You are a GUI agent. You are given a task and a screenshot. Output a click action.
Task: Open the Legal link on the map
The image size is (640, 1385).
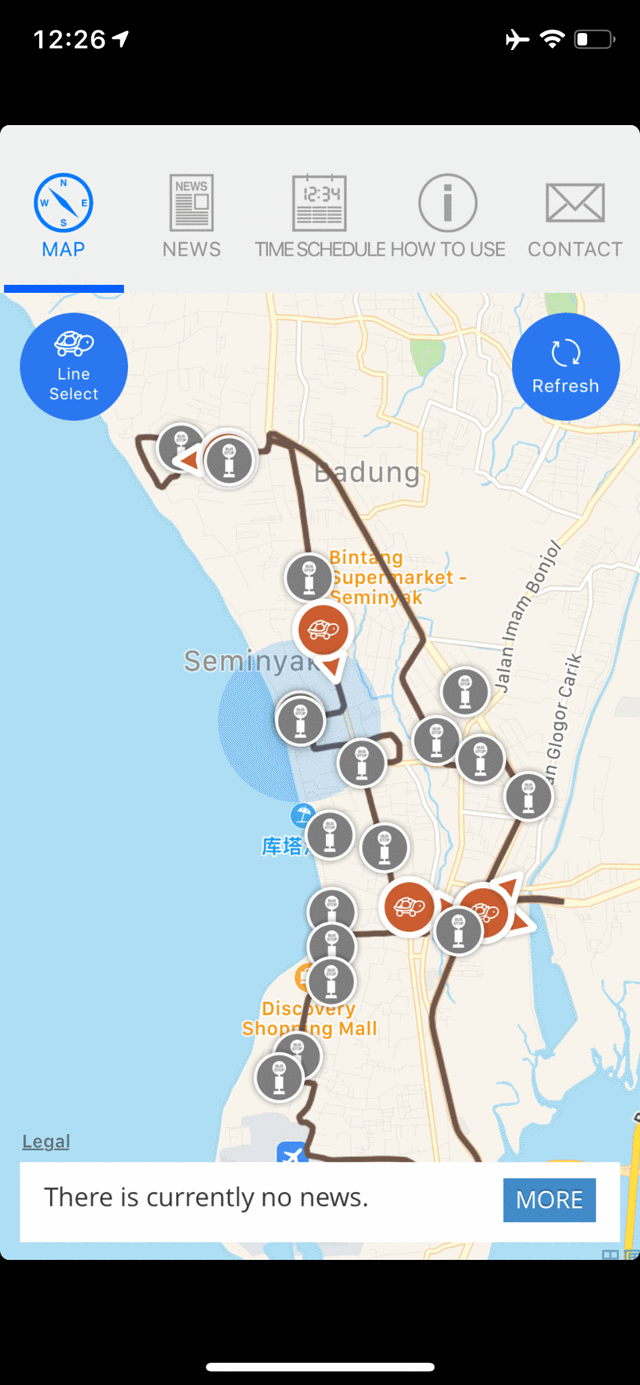pyautogui.click(x=46, y=1142)
